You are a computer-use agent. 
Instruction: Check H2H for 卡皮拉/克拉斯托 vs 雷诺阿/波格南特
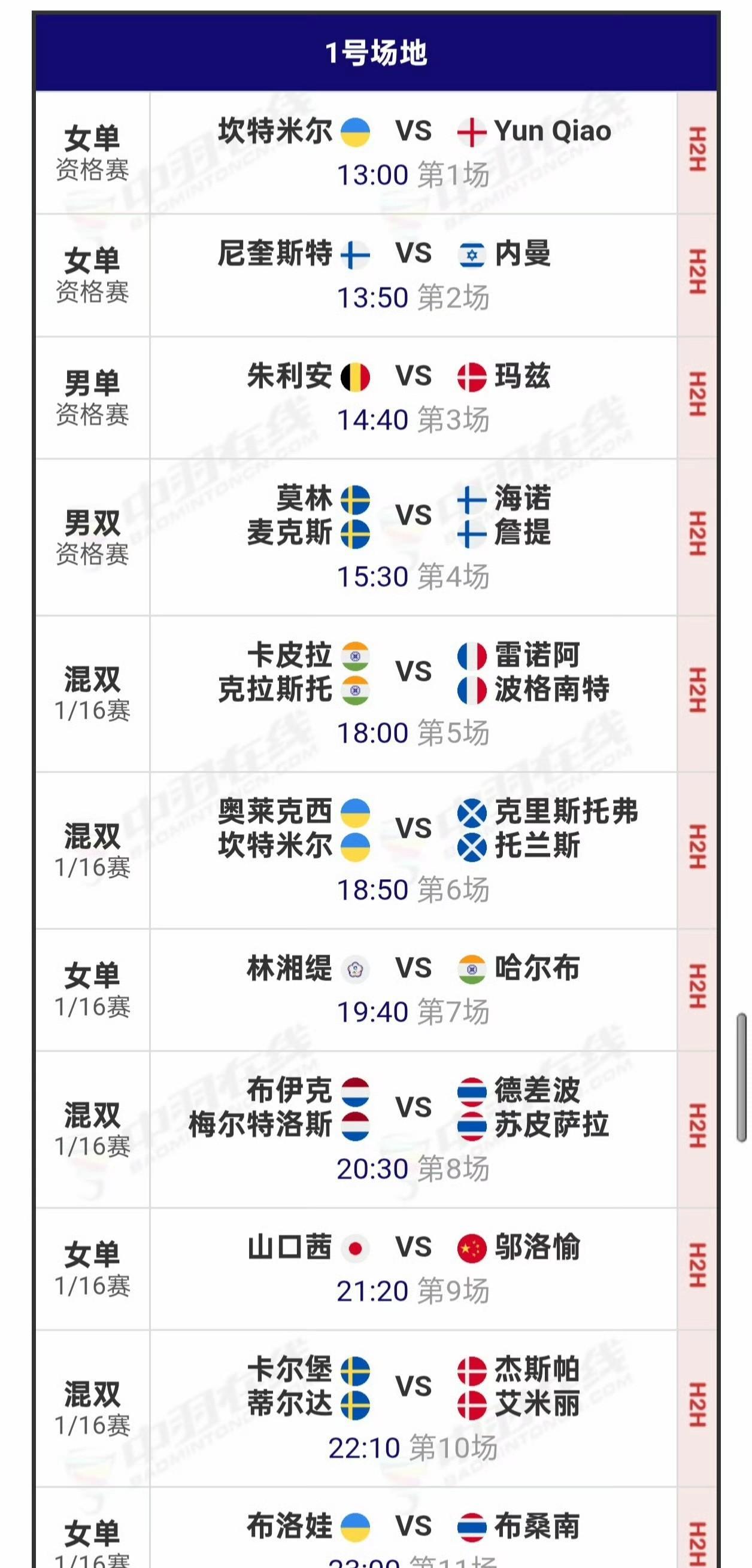tap(696, 693)
